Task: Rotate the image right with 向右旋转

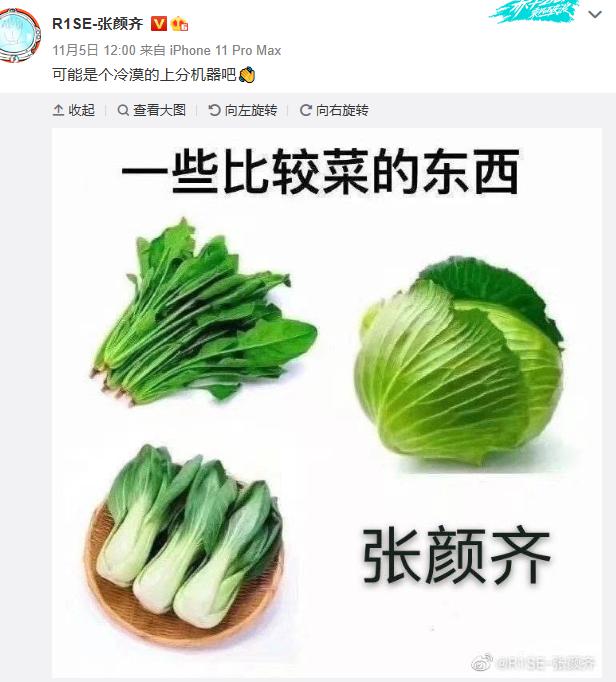Action: [335, 110]
